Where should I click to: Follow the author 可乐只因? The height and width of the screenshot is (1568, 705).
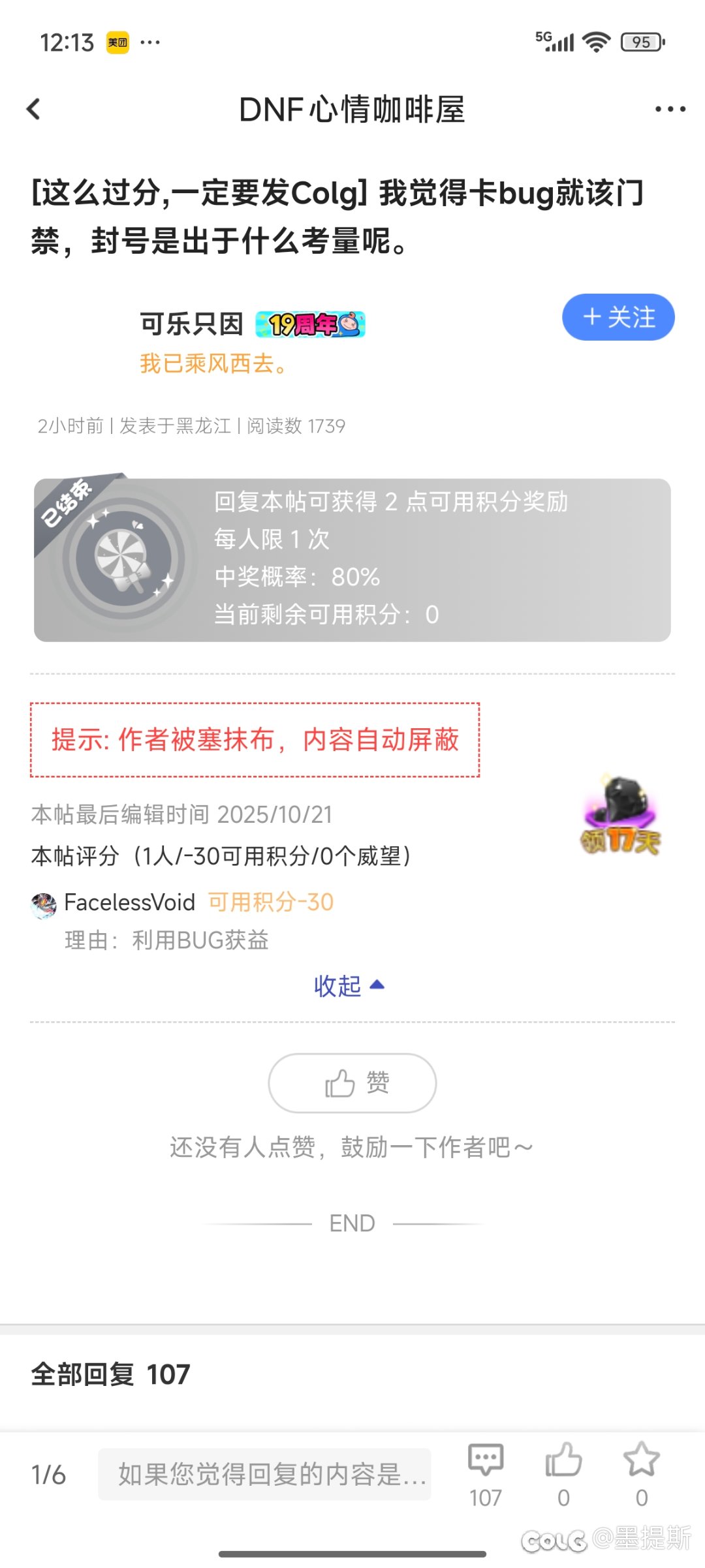[x=618, y=318]
